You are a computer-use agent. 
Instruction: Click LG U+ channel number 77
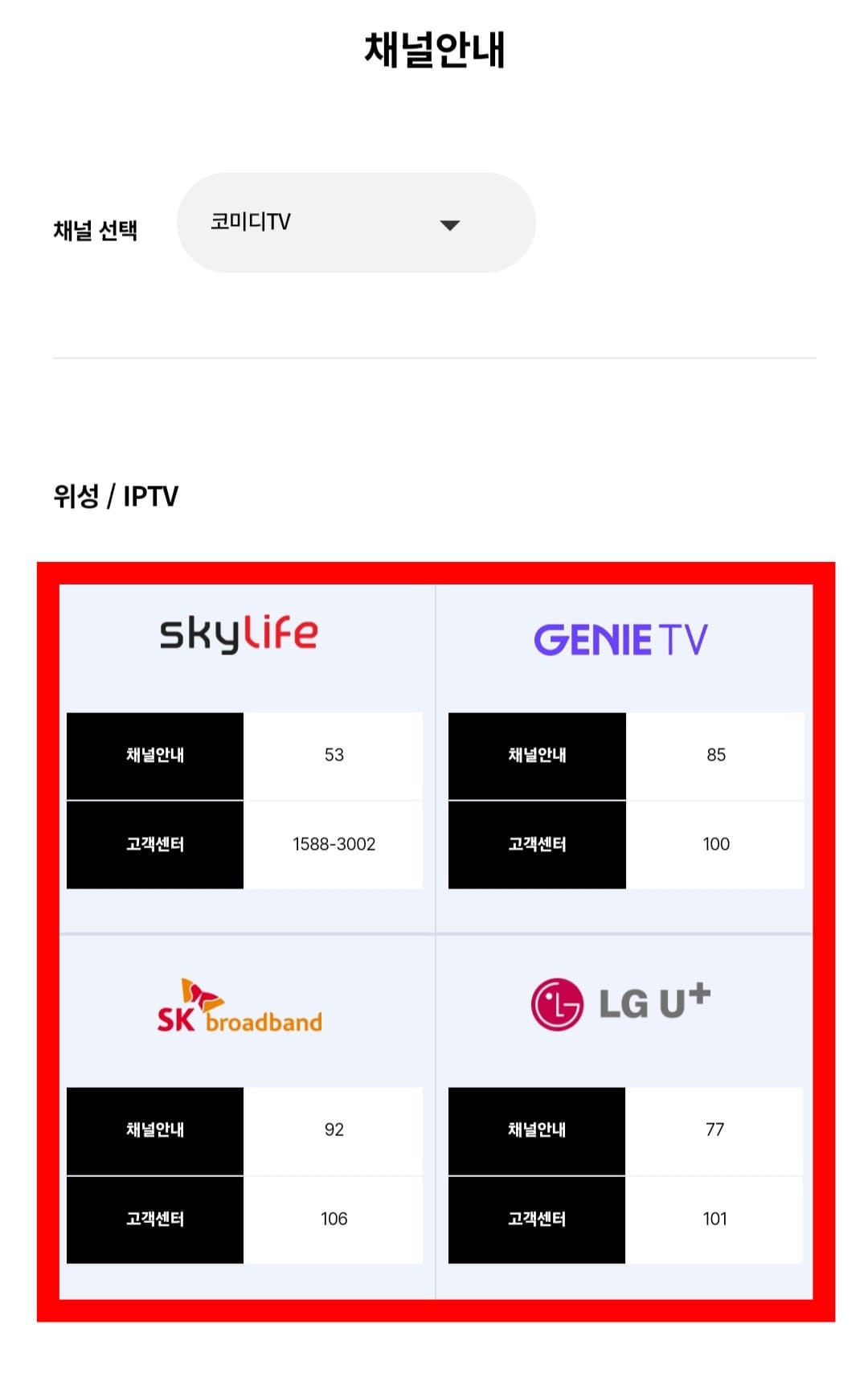(x=717, y=1130)
